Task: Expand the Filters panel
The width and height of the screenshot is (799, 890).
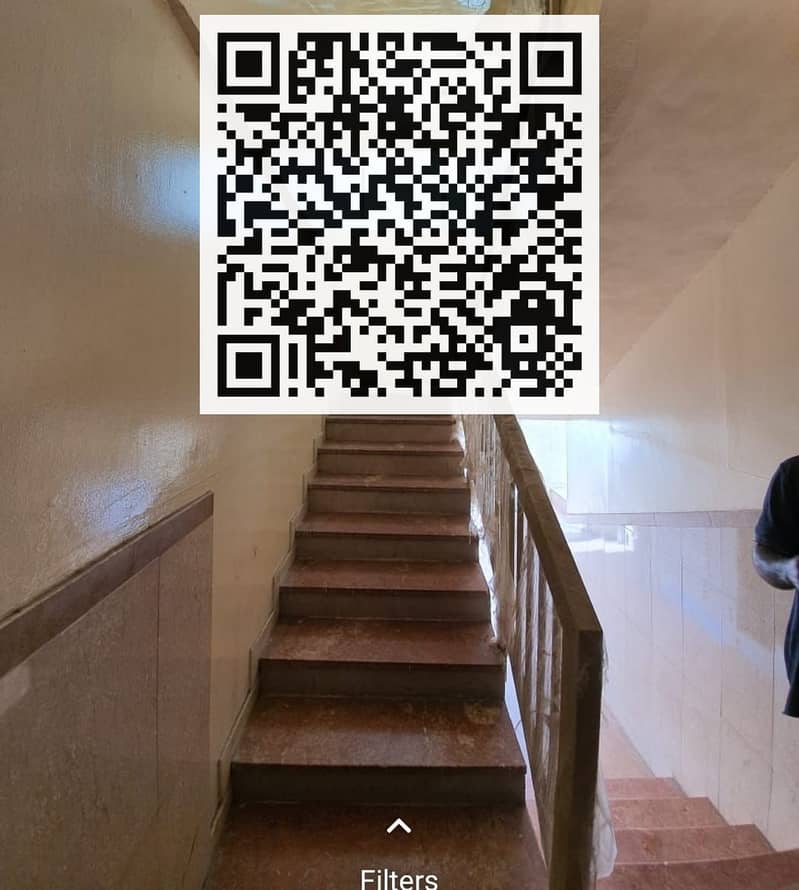Action: [x=399, y=827]
